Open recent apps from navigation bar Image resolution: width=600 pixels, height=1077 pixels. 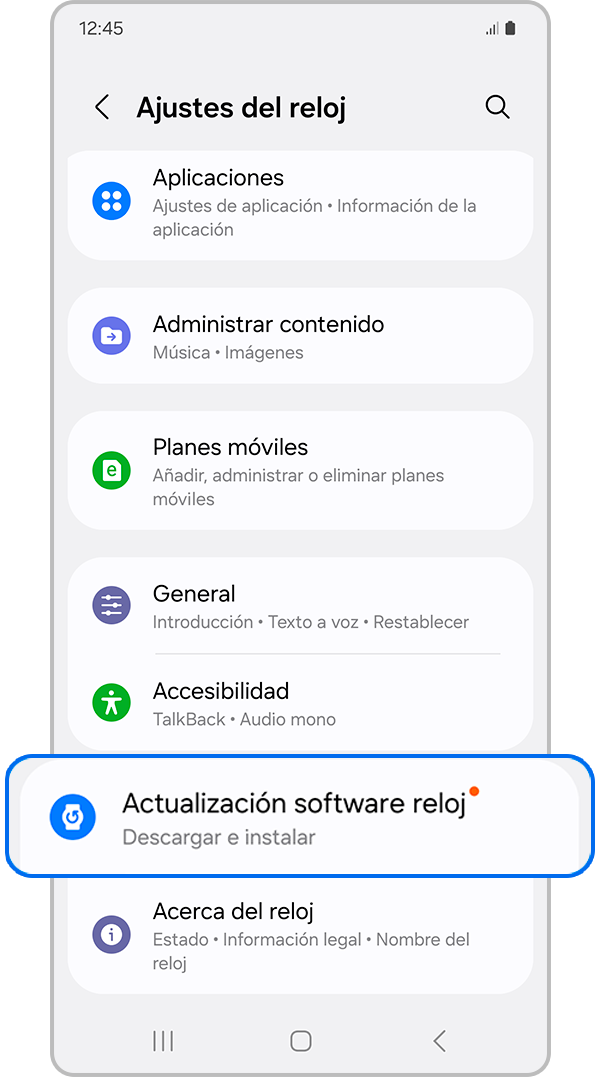click(x=162, y=1041)
